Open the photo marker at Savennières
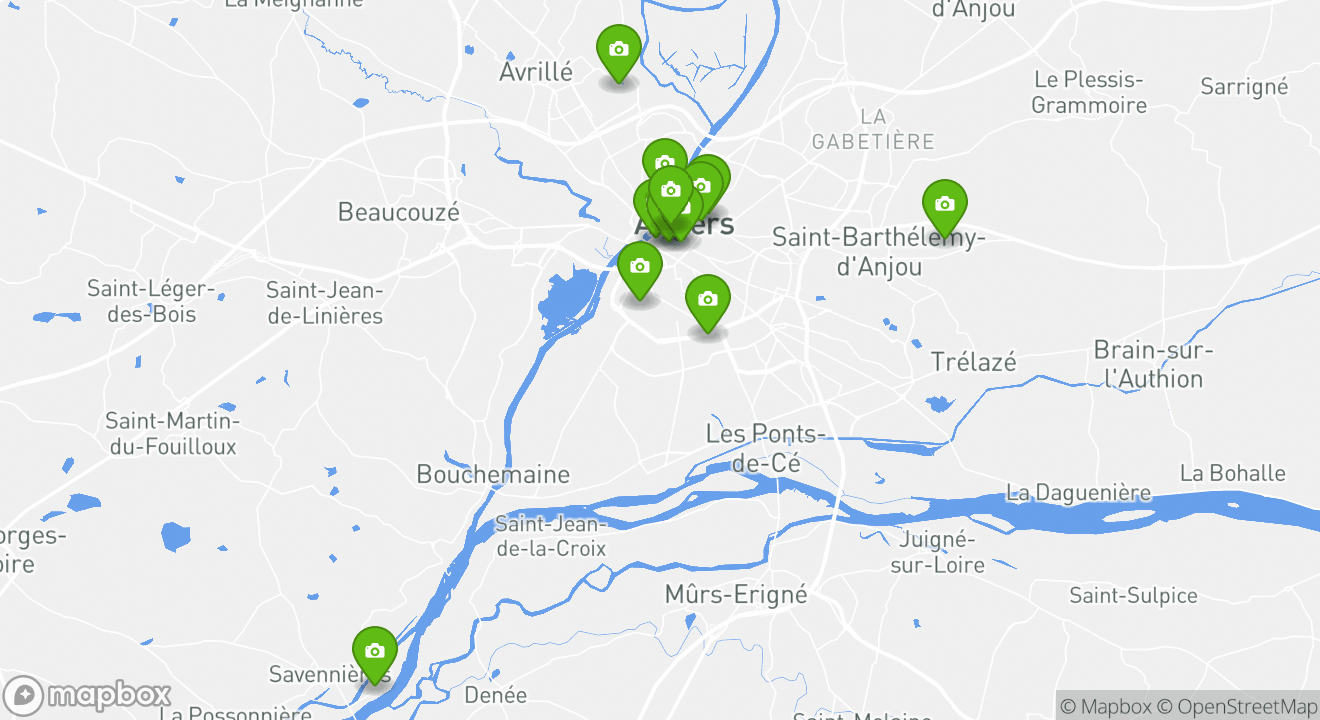Image resolution: width=1320 pixels, height=720 pixels. click(x=375, y=652)
